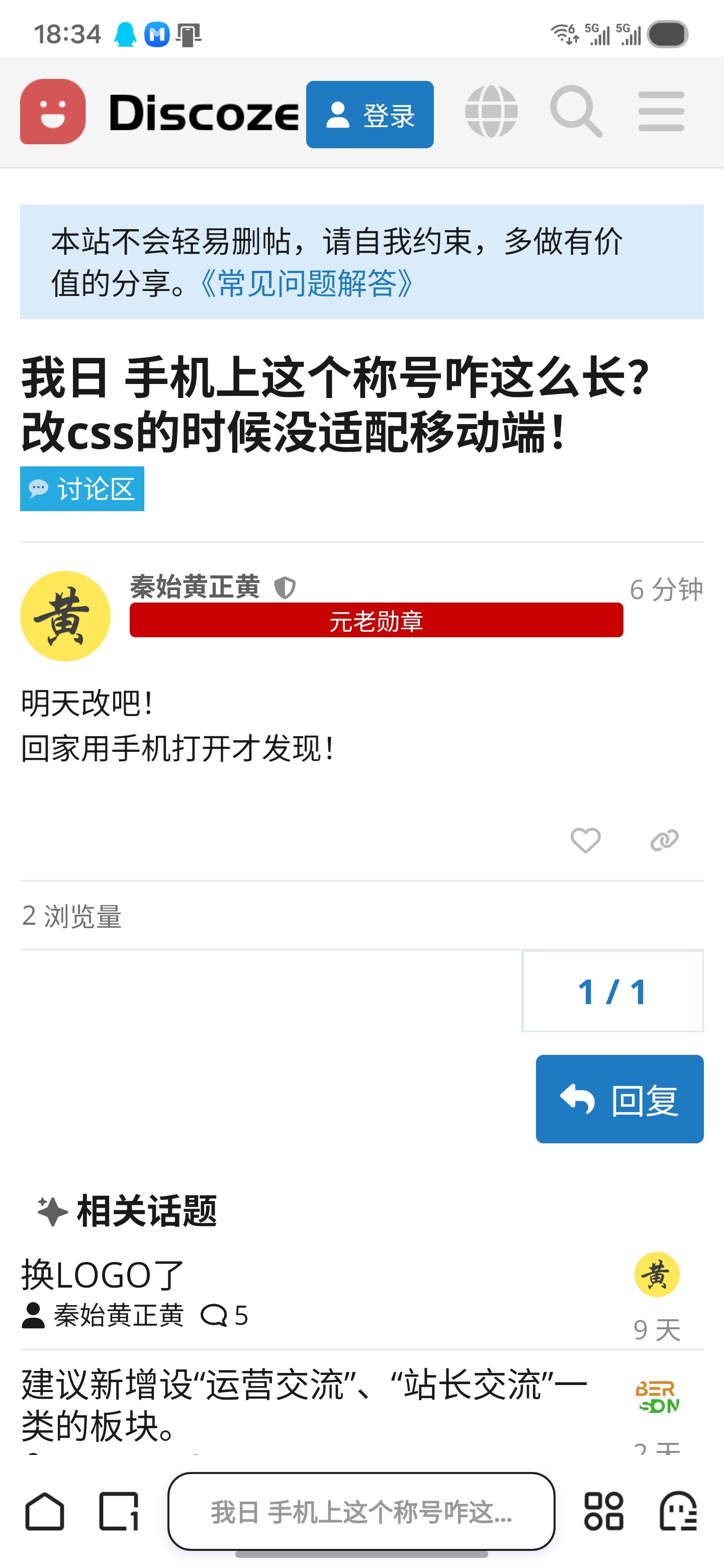View 秦始黄正黄 username profile link
This screenshot has height=1568, width=724.
click(x=195, y=587)
